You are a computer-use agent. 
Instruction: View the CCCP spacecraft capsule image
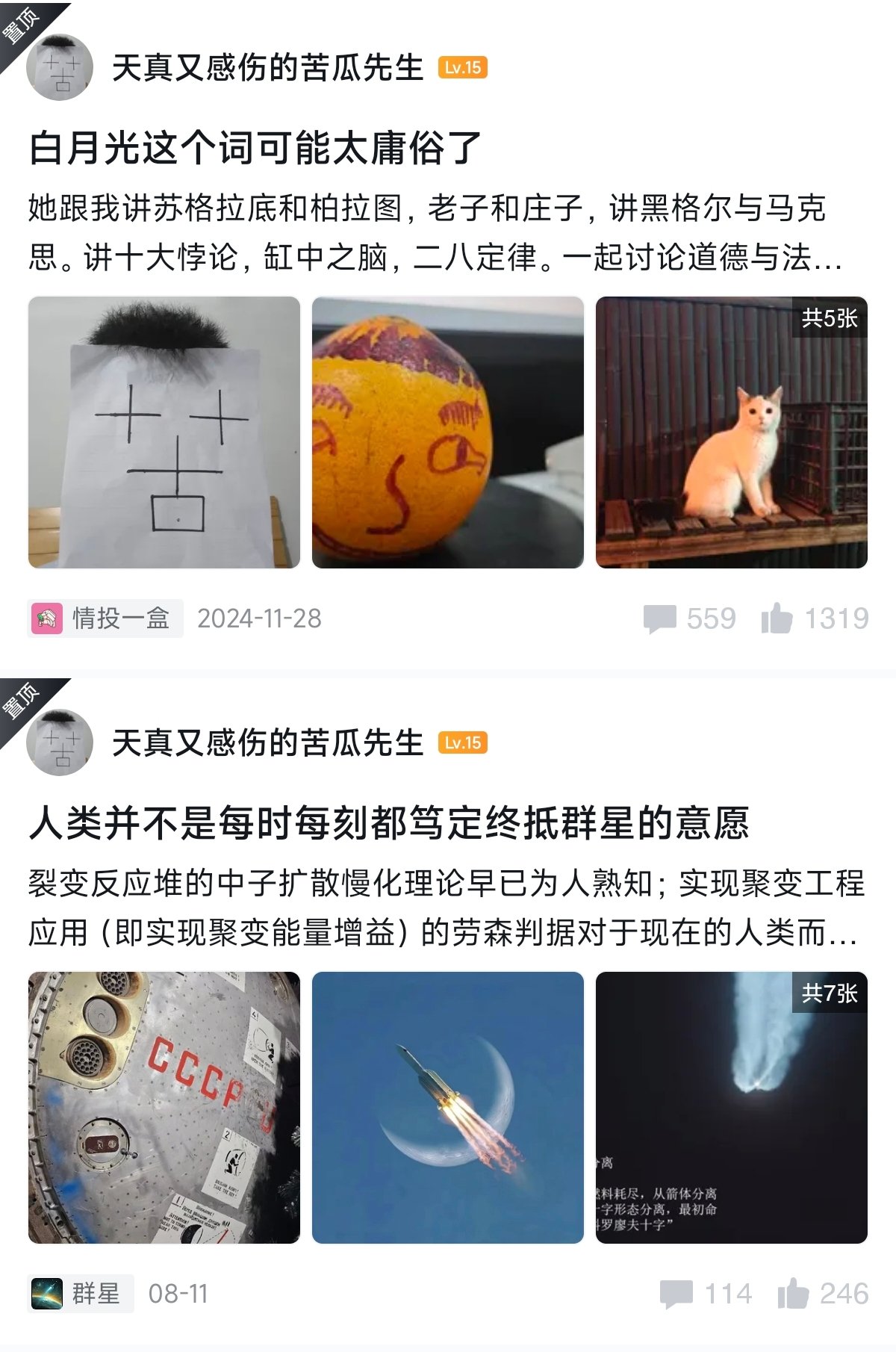[164, 1108]
